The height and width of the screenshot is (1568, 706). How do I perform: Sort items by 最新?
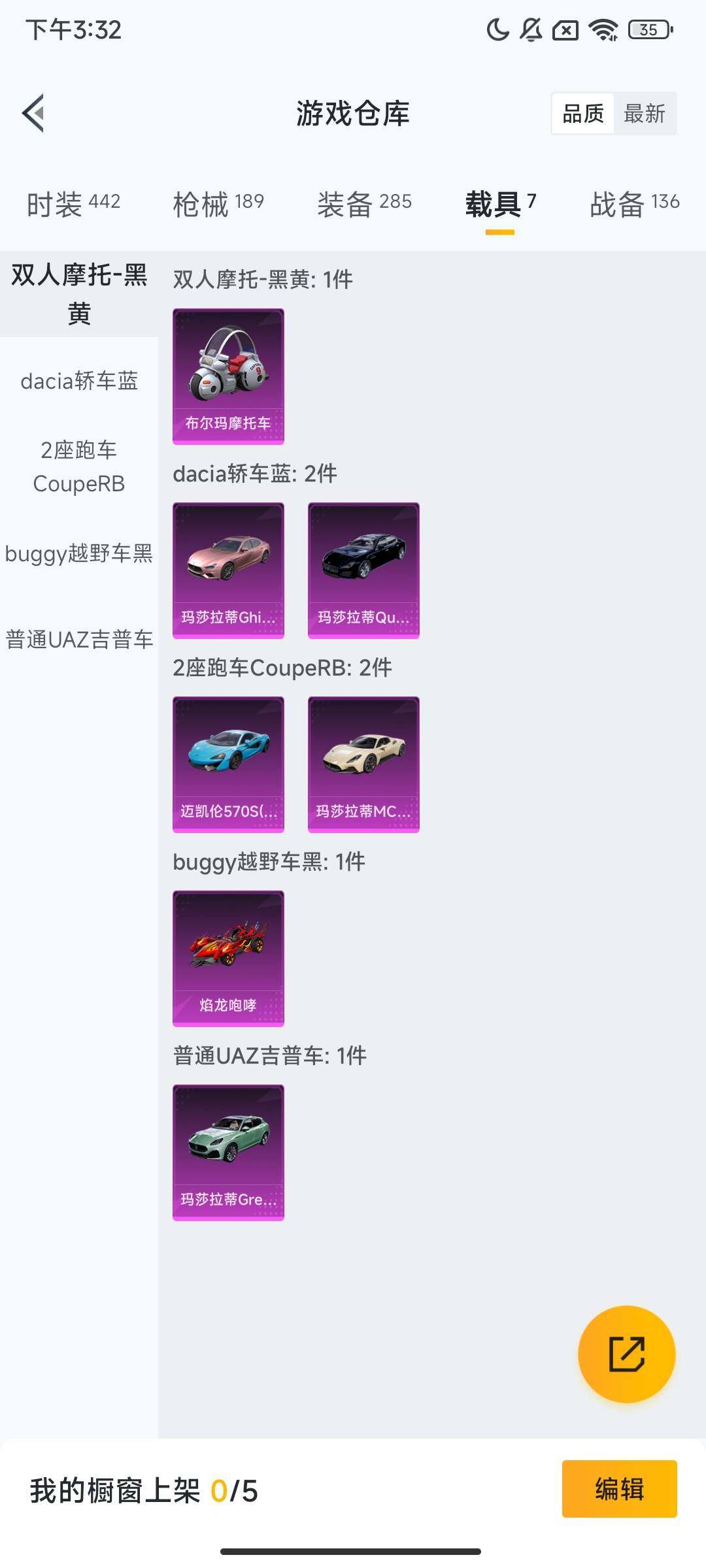[x=644, y=114]
